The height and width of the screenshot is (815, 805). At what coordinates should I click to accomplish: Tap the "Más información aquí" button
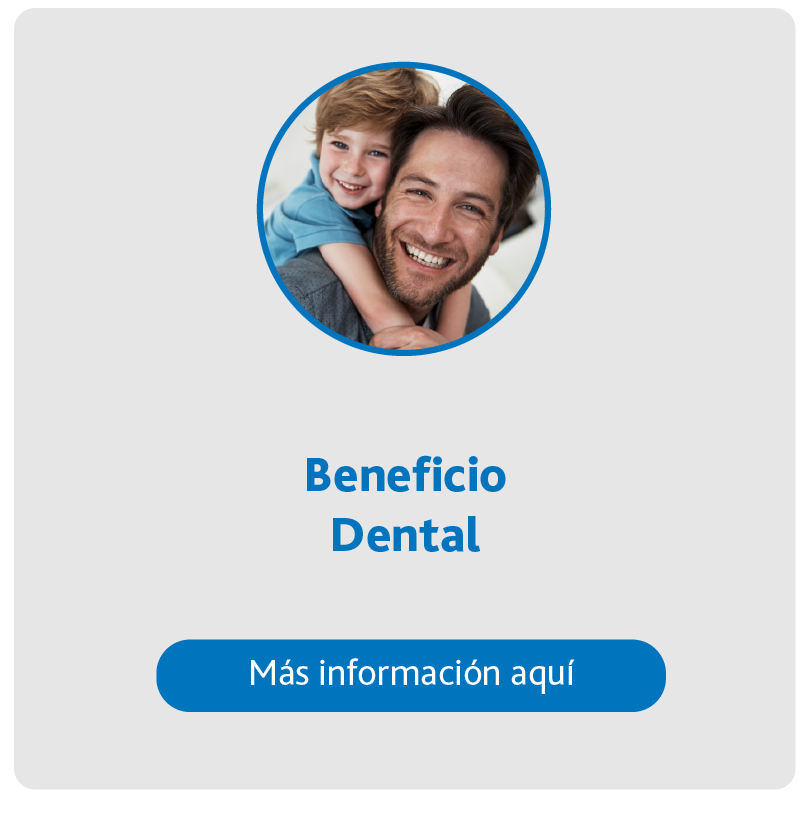(411, 675)
